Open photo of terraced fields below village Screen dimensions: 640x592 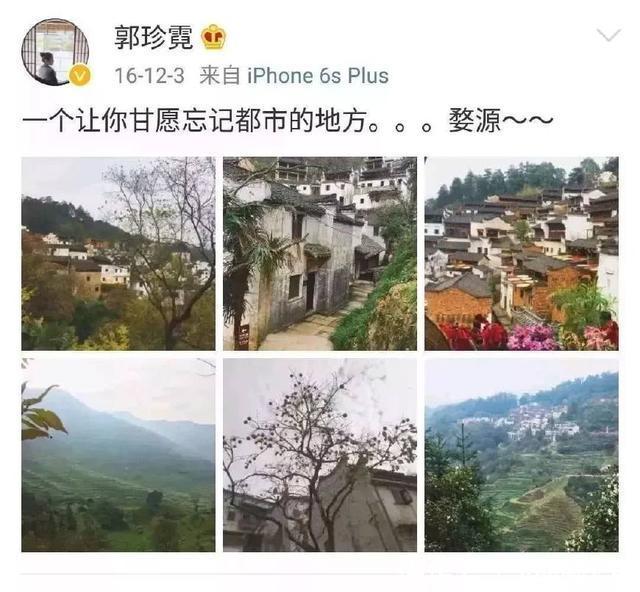tap(521, 455)
